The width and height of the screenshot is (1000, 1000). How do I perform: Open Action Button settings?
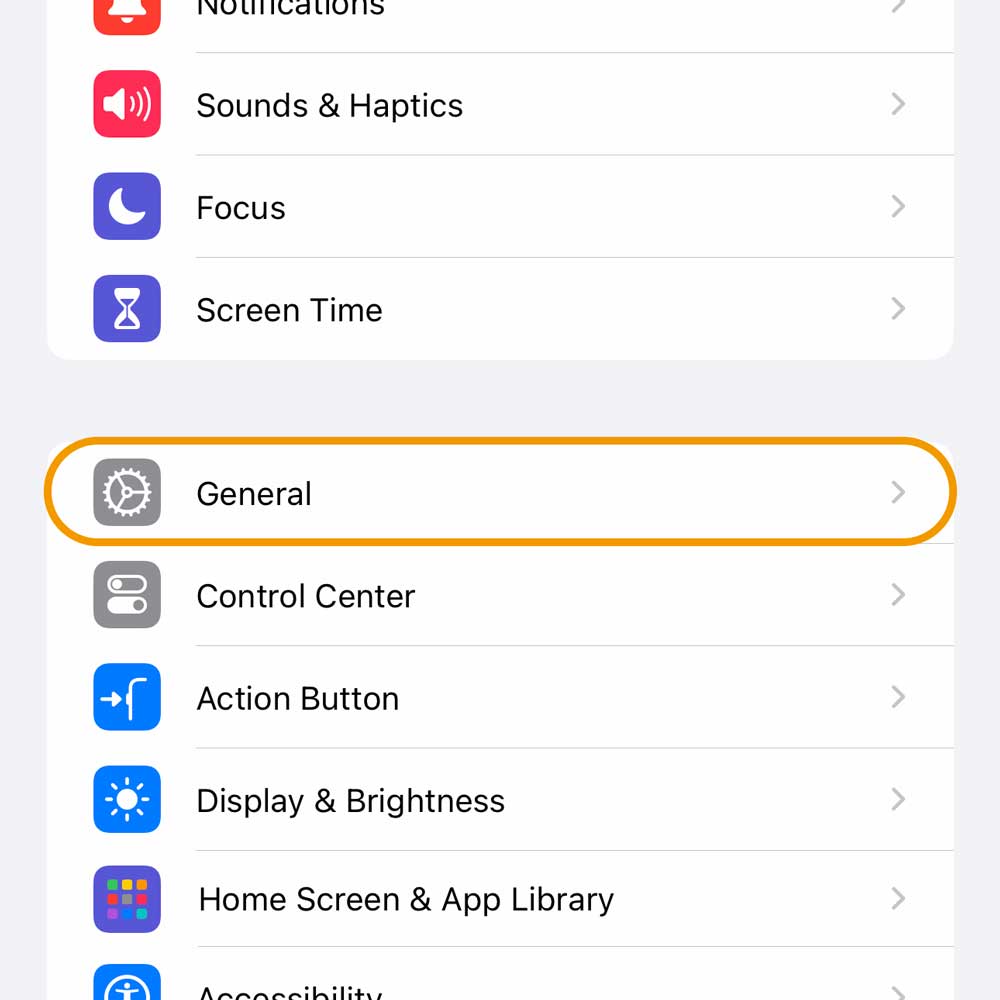(500, 698)
